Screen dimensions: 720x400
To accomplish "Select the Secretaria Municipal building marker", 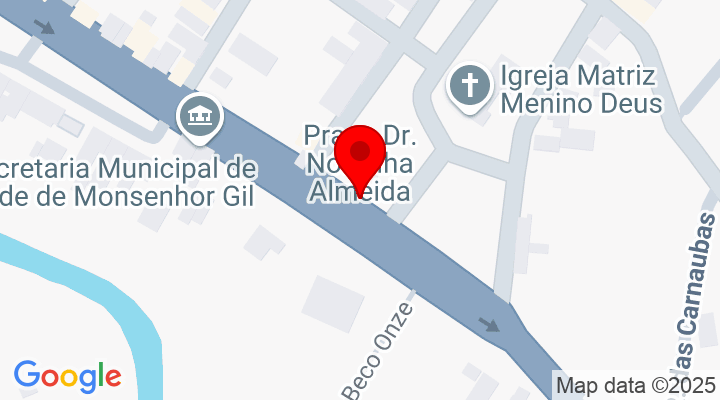I will tap(199, 116).
